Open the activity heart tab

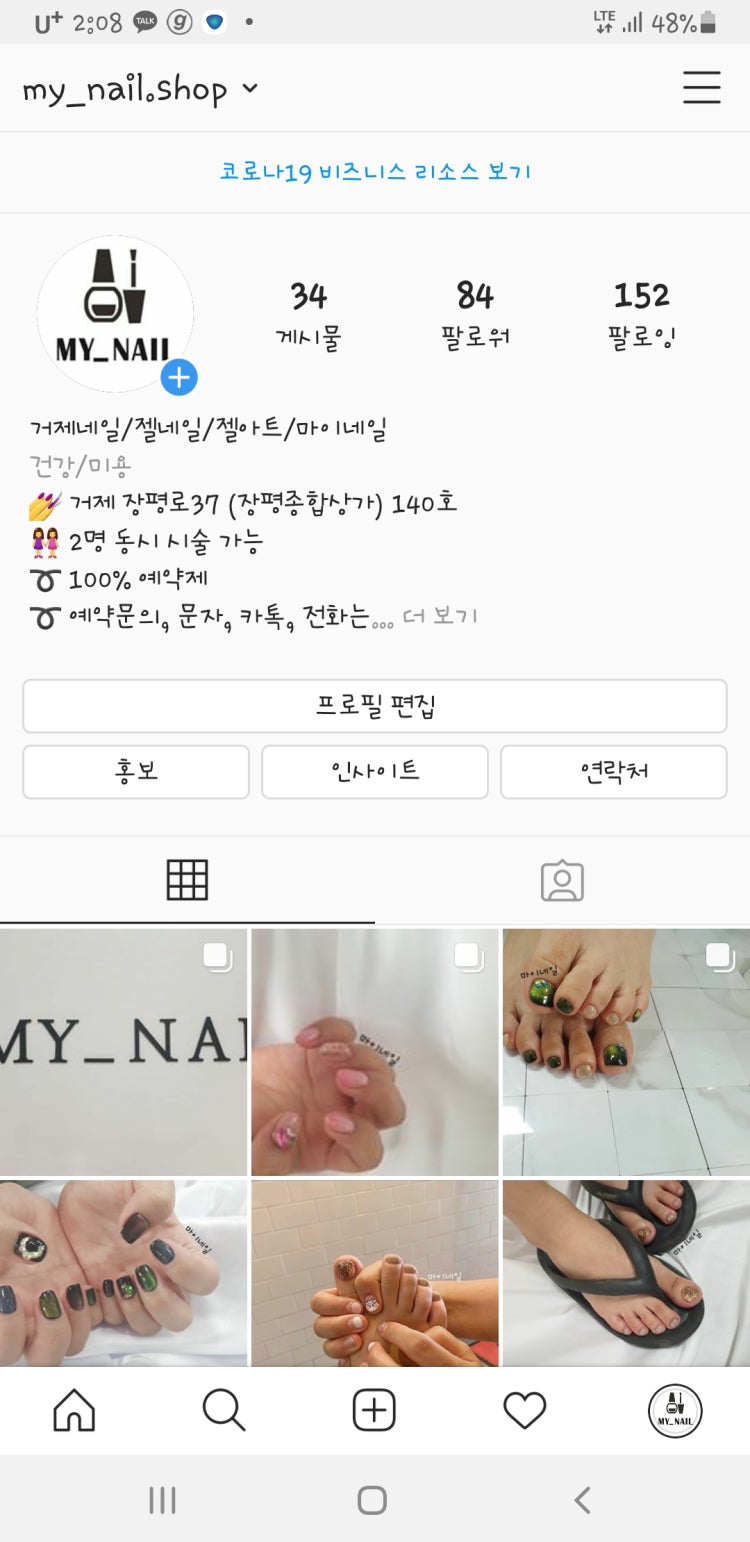pos(524,1411)
